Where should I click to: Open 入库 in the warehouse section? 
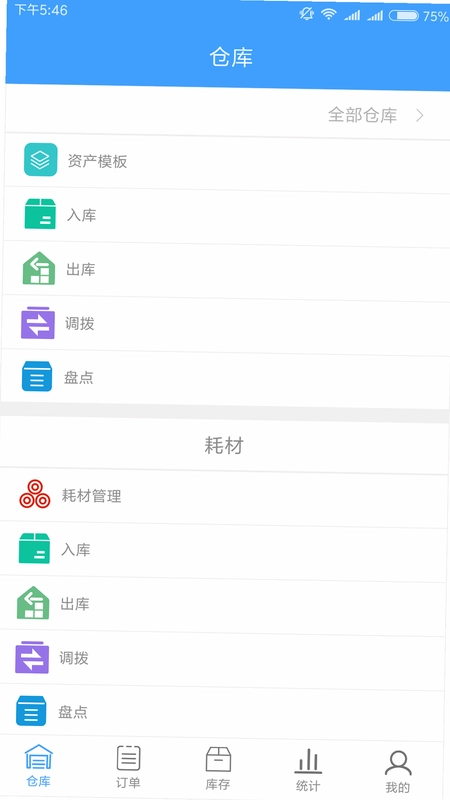click(x=227, y=216)
